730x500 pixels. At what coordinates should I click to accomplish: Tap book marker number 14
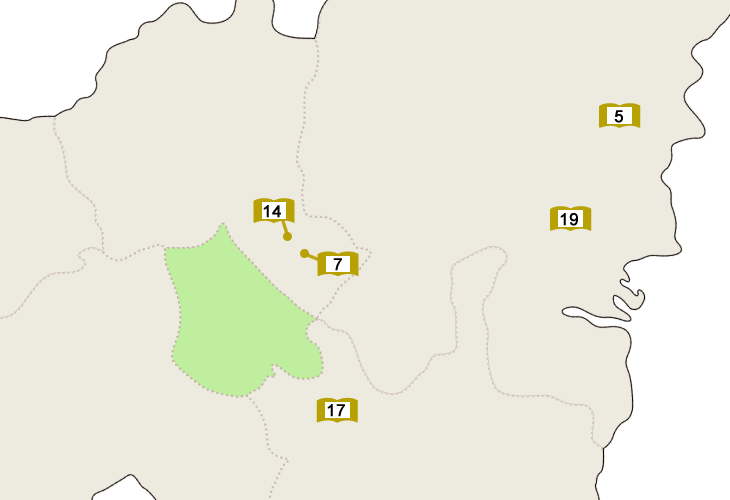coord(273,211)
